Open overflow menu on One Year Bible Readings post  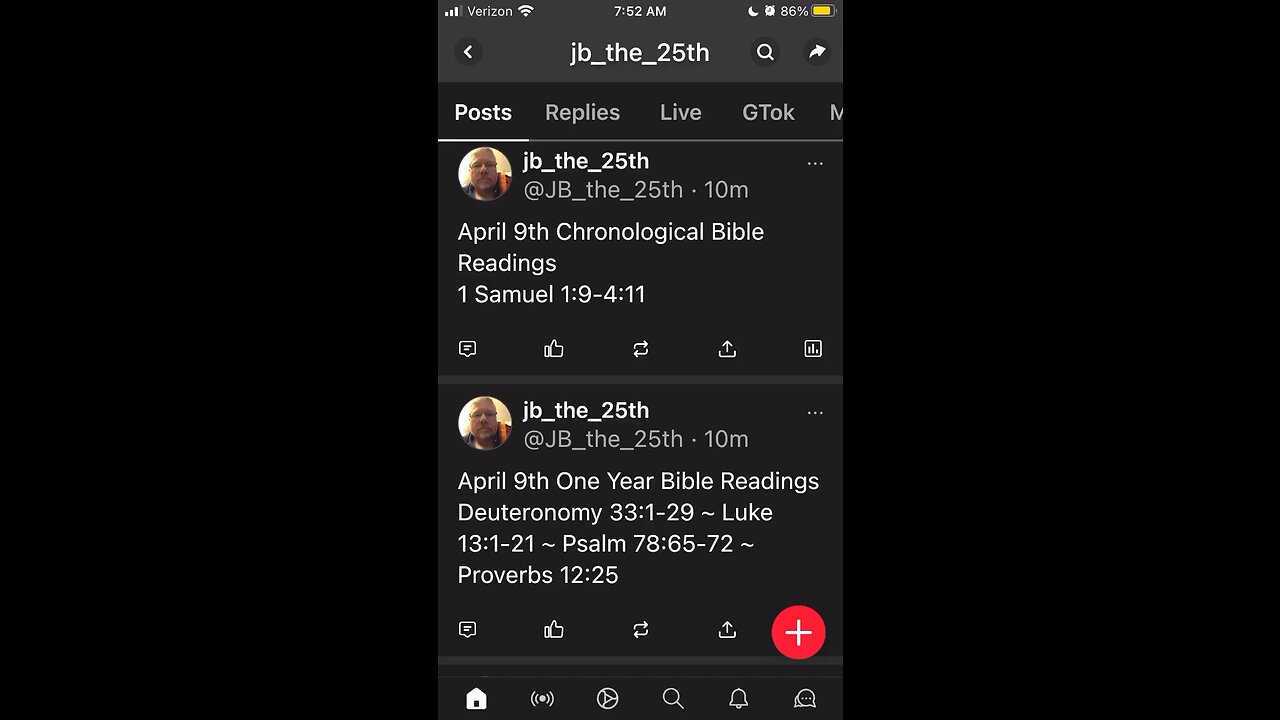pos(815,412)
